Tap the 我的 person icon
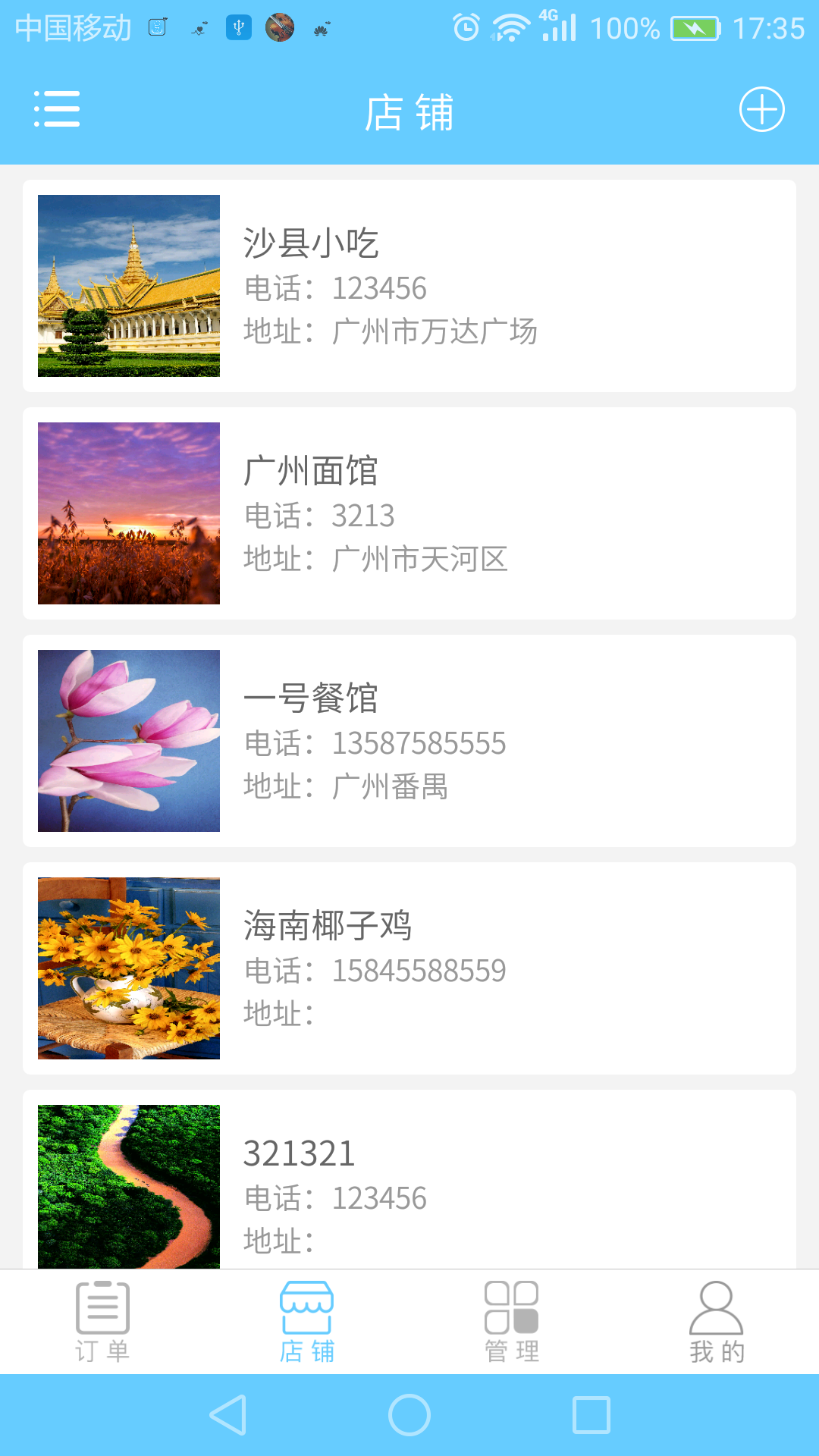 pyautogui.click(x=716, y=1308)
